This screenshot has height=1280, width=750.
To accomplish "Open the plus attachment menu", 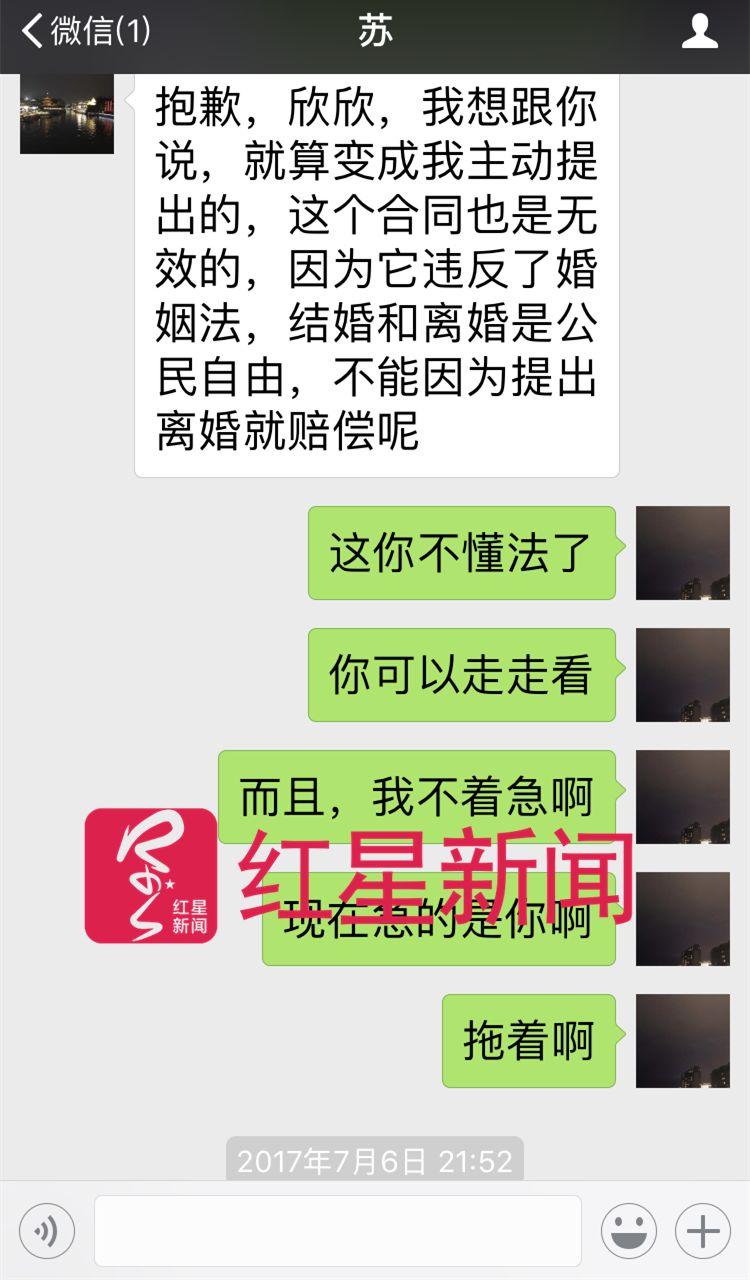I will click(703, 1231).
